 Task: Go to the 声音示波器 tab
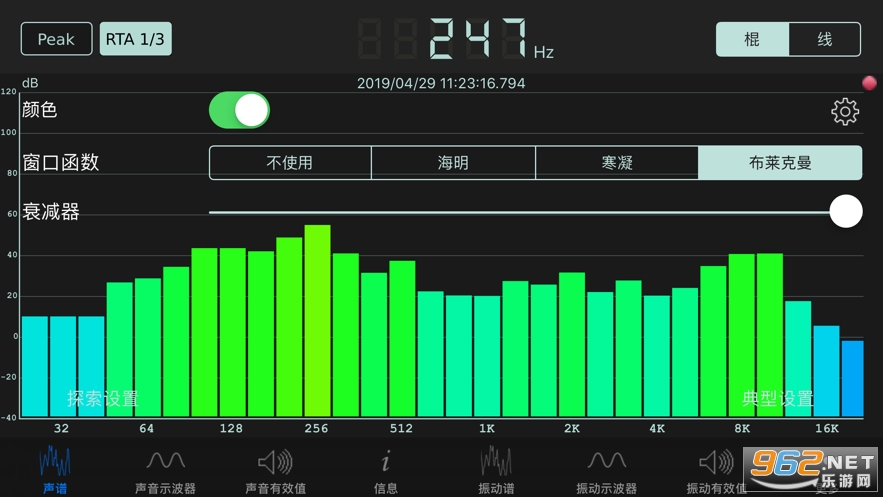pyautogui.click(x=165, y=469)
